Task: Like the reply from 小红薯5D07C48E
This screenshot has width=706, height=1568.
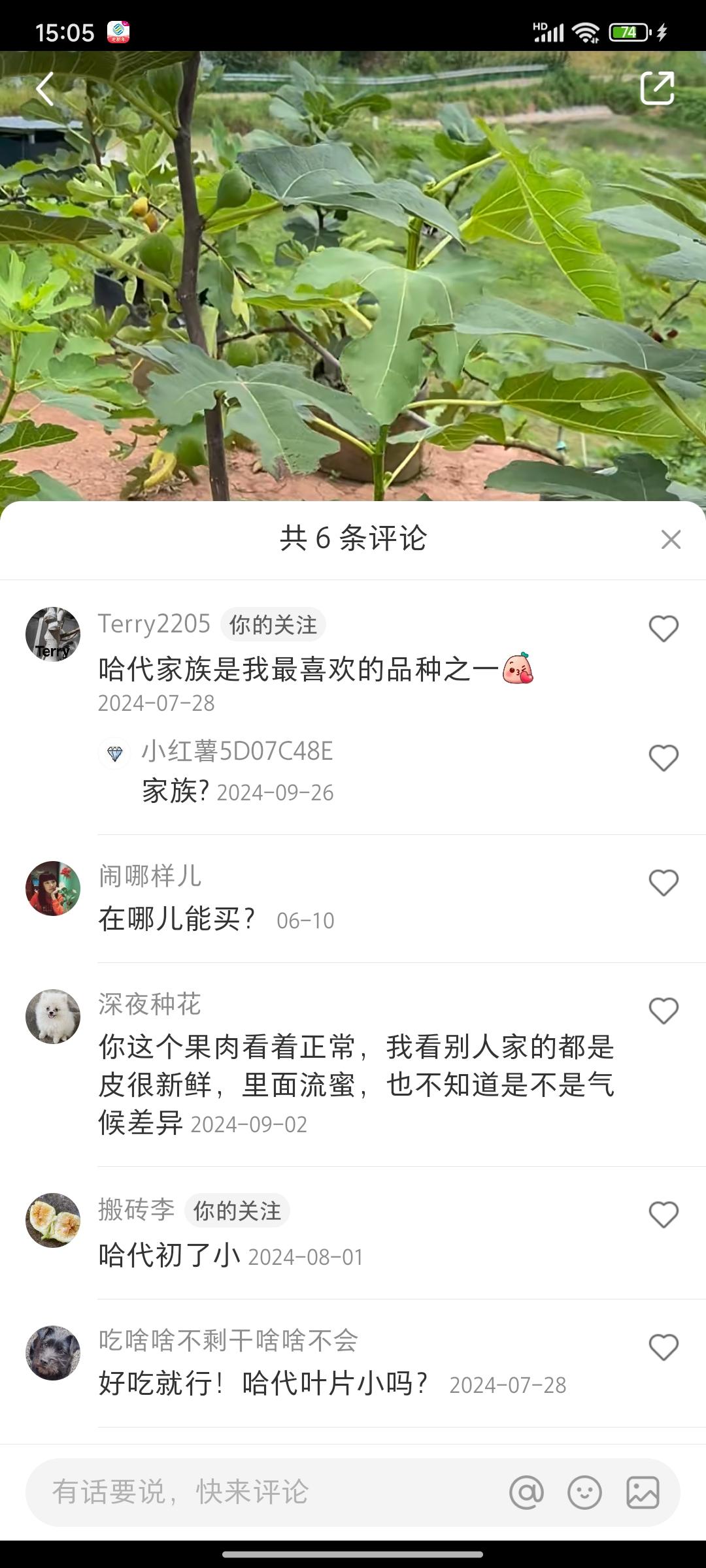Action: (x=663, y=758)
